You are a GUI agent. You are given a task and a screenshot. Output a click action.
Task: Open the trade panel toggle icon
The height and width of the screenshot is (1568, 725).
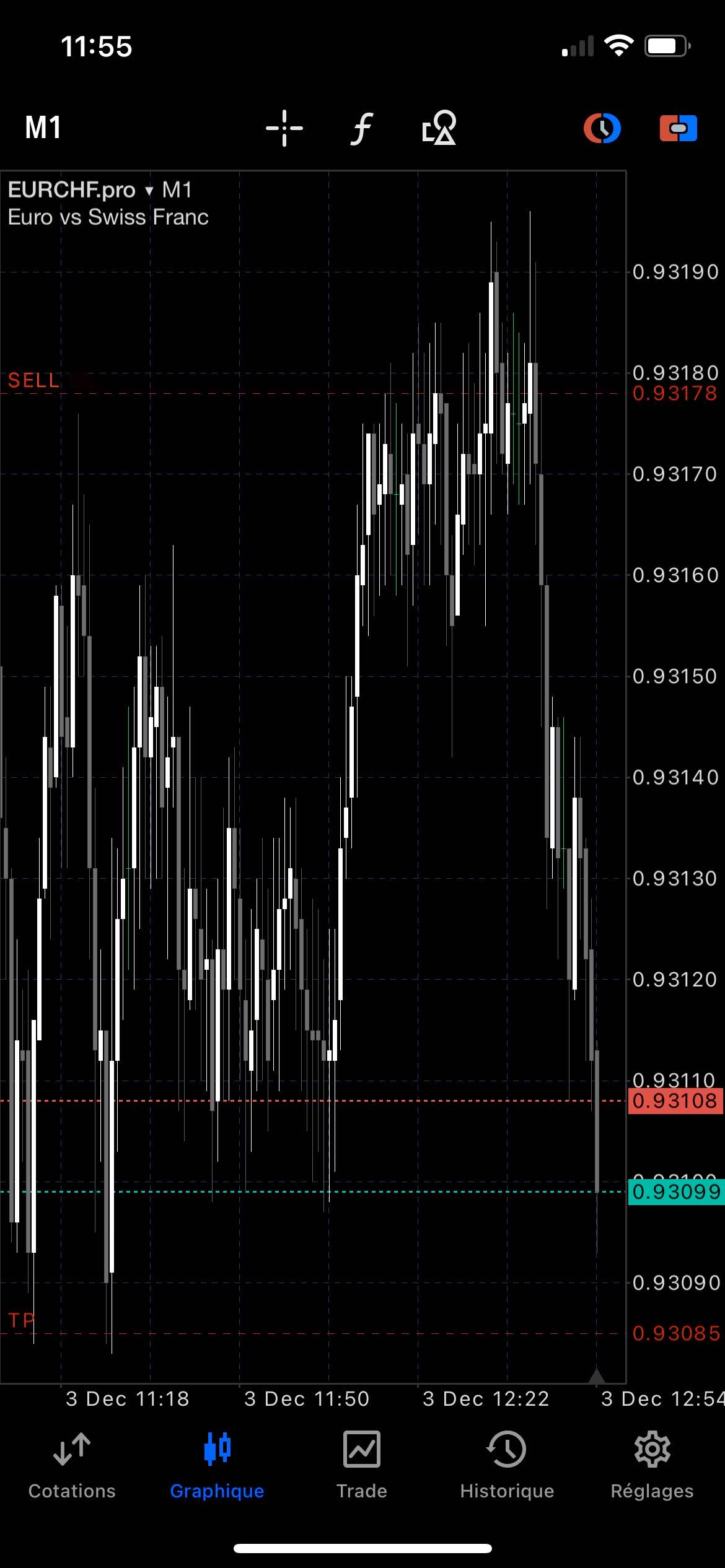tap(679, 128)
